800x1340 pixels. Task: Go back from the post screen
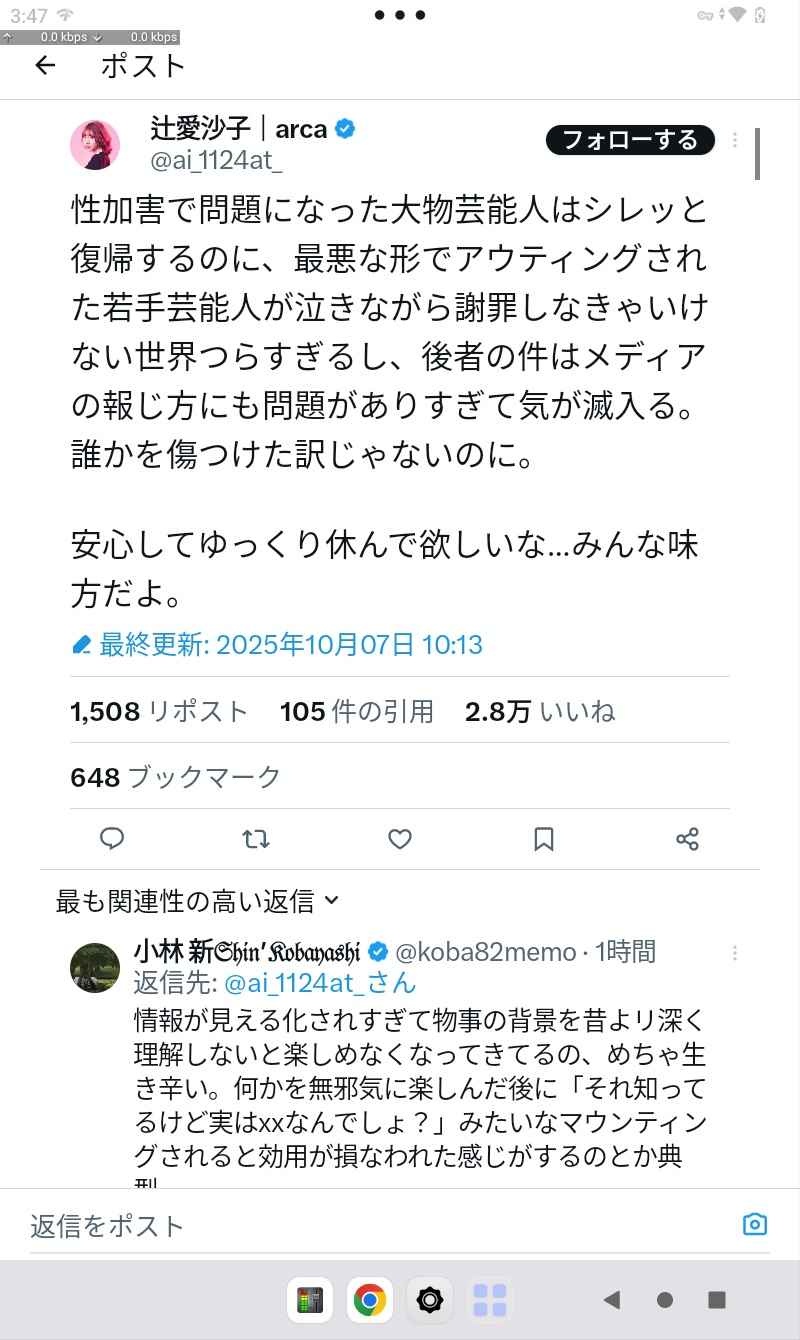pos(45,66)
